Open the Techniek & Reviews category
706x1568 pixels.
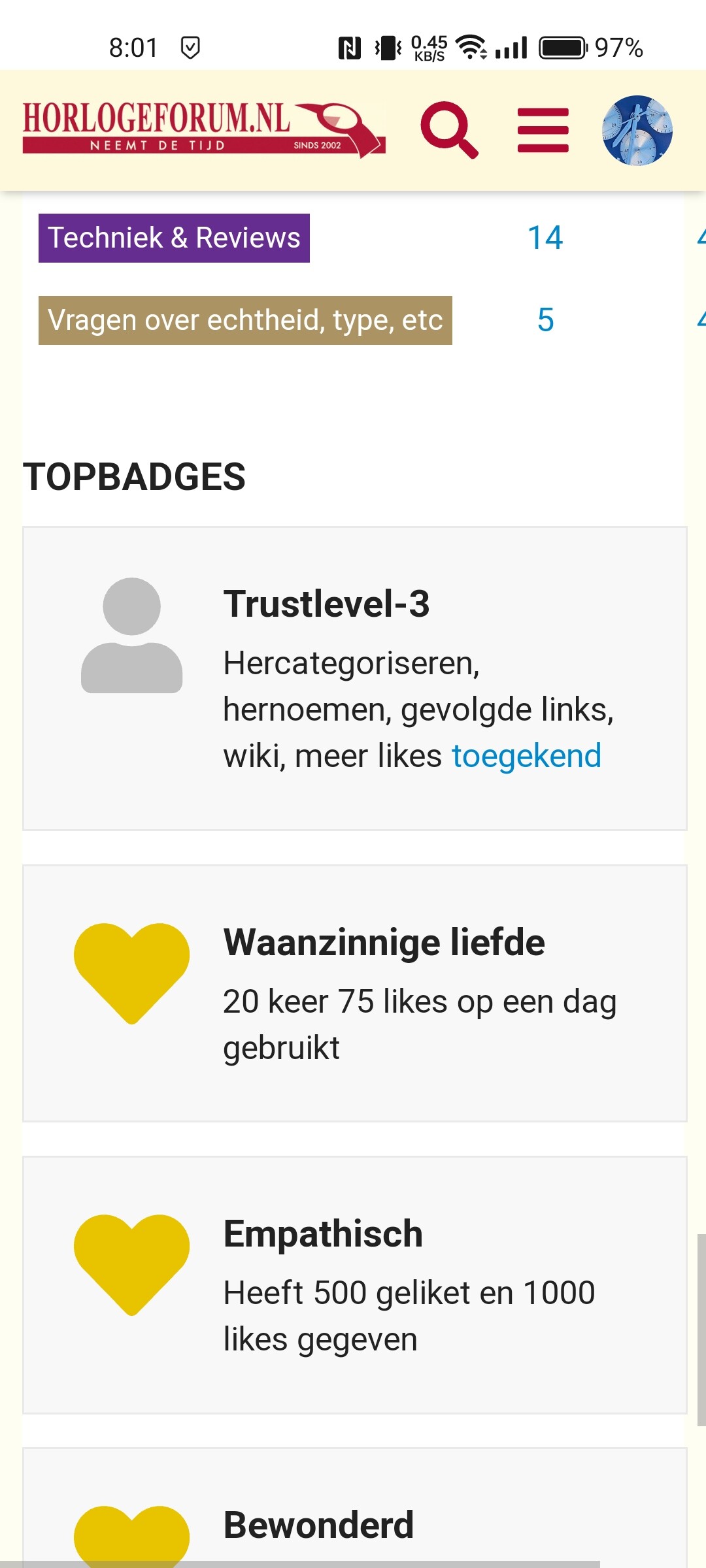tap(174, 238)
